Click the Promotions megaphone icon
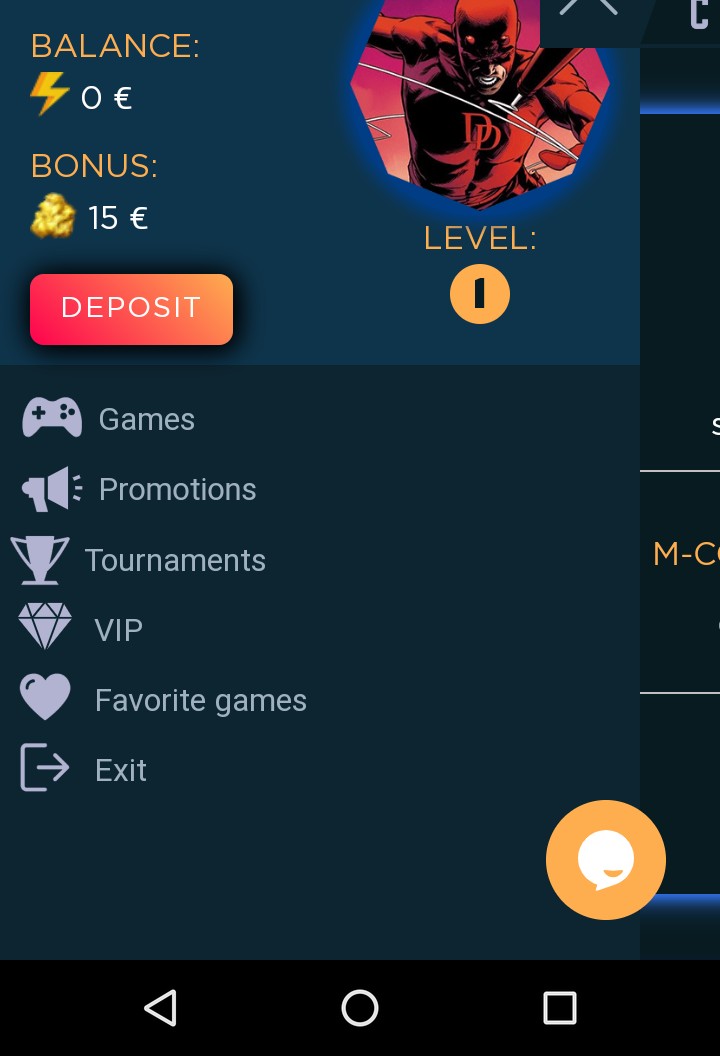 coord(51,489)
